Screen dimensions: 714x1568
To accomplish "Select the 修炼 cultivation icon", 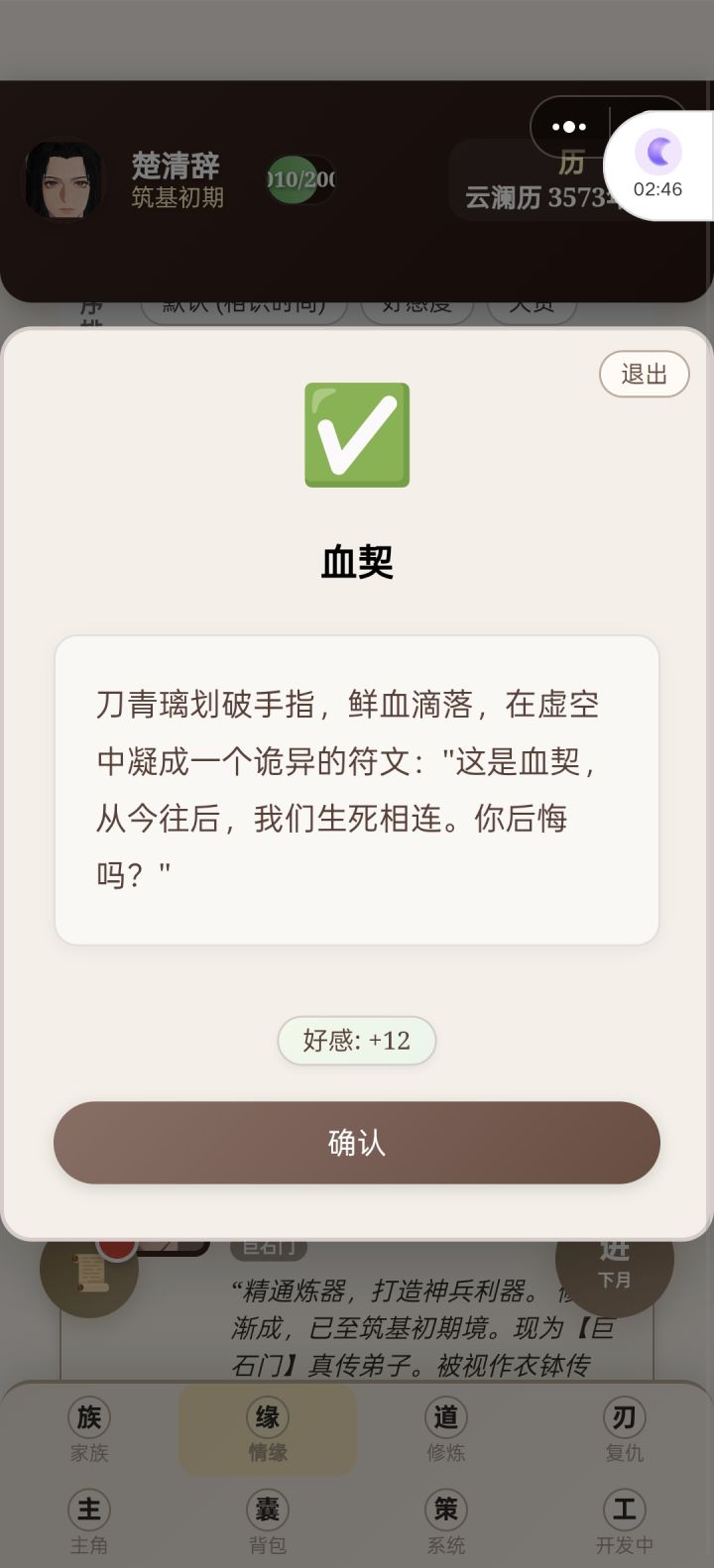I will (x=445, y=1429).
